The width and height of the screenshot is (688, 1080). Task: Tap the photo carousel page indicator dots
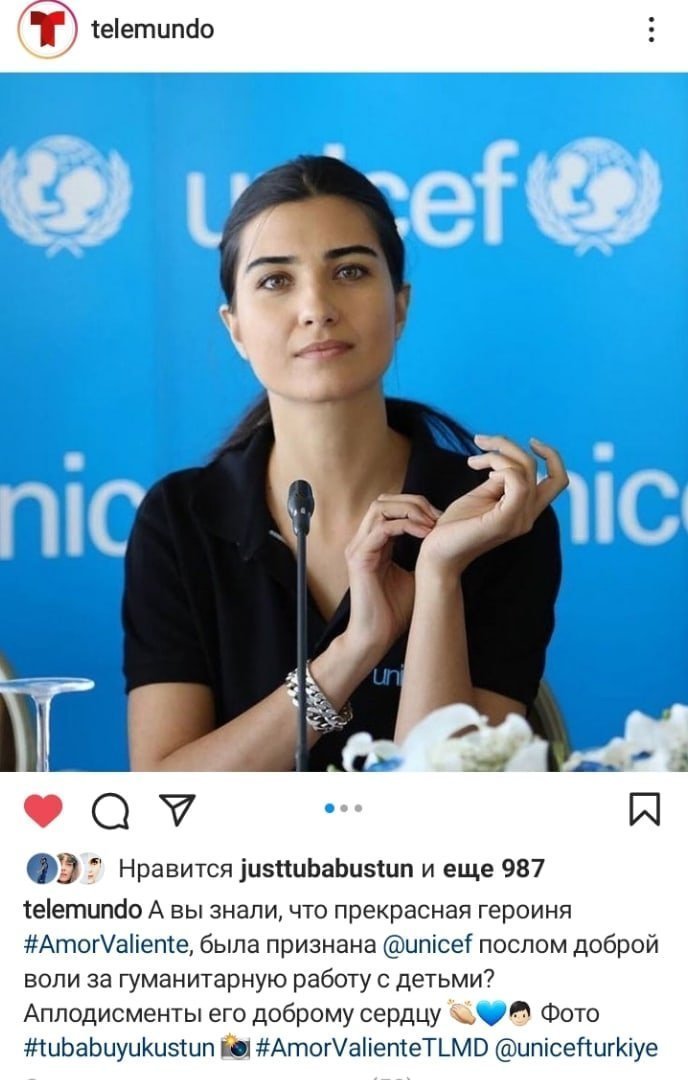click(344, 808)
